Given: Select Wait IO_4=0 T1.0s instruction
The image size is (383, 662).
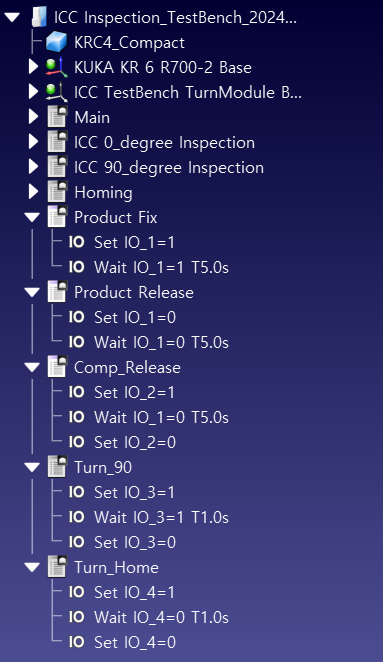Looking at the screenshot, I should [161, 617].
